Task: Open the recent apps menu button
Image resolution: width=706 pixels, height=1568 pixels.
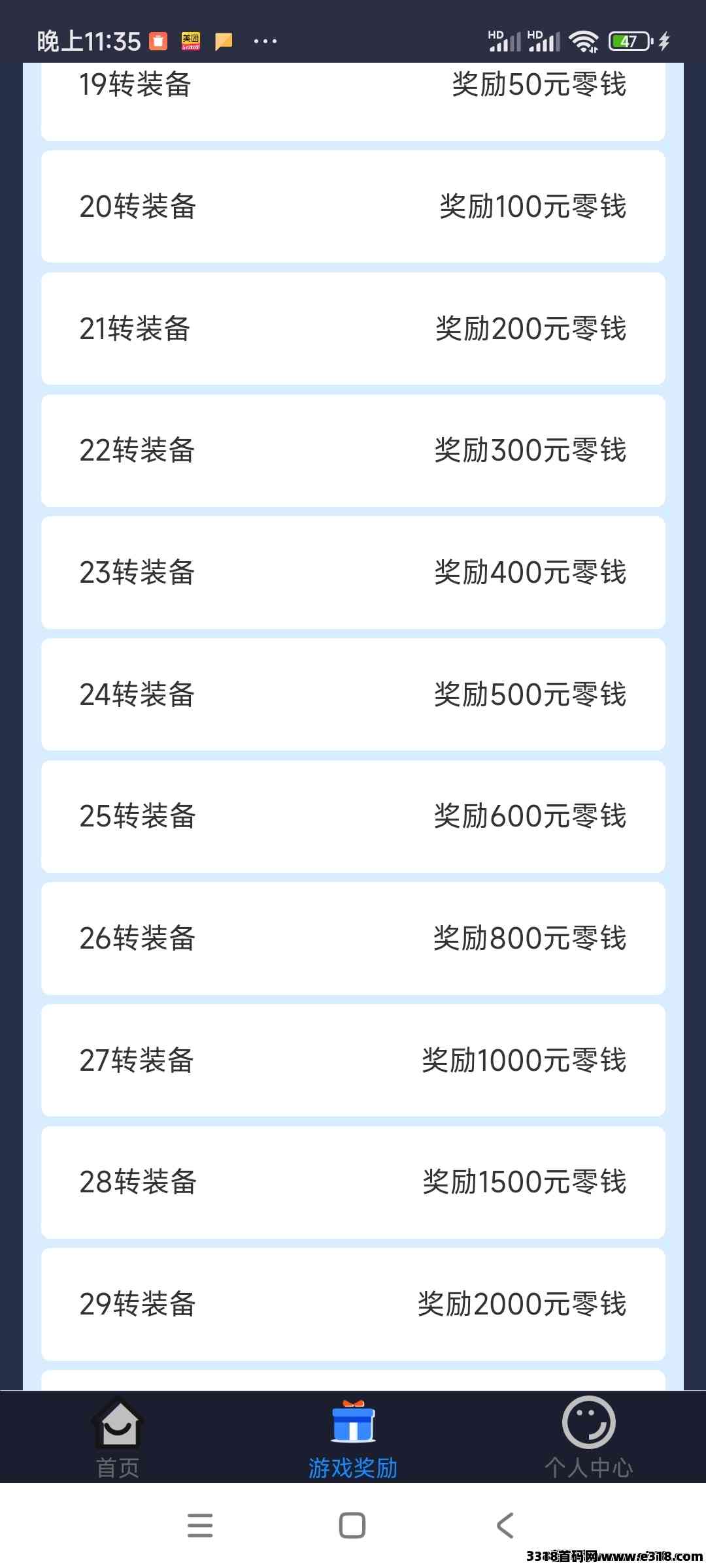Action: (x=200, y=1526)
